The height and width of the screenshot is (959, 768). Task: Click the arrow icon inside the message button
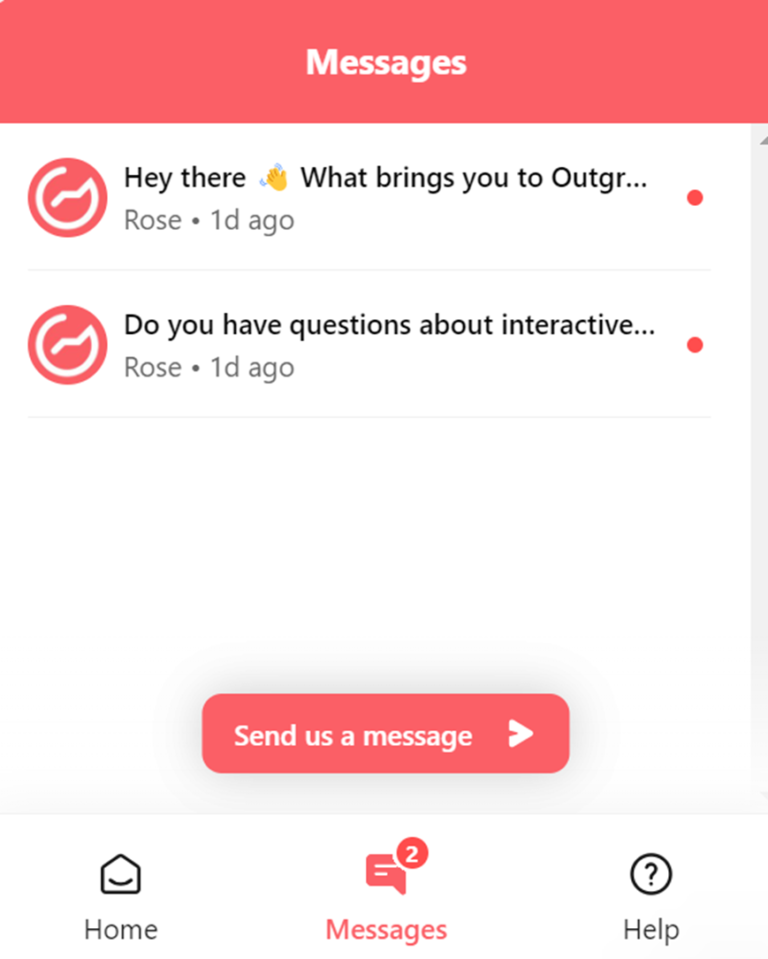[x=521, y=734]
